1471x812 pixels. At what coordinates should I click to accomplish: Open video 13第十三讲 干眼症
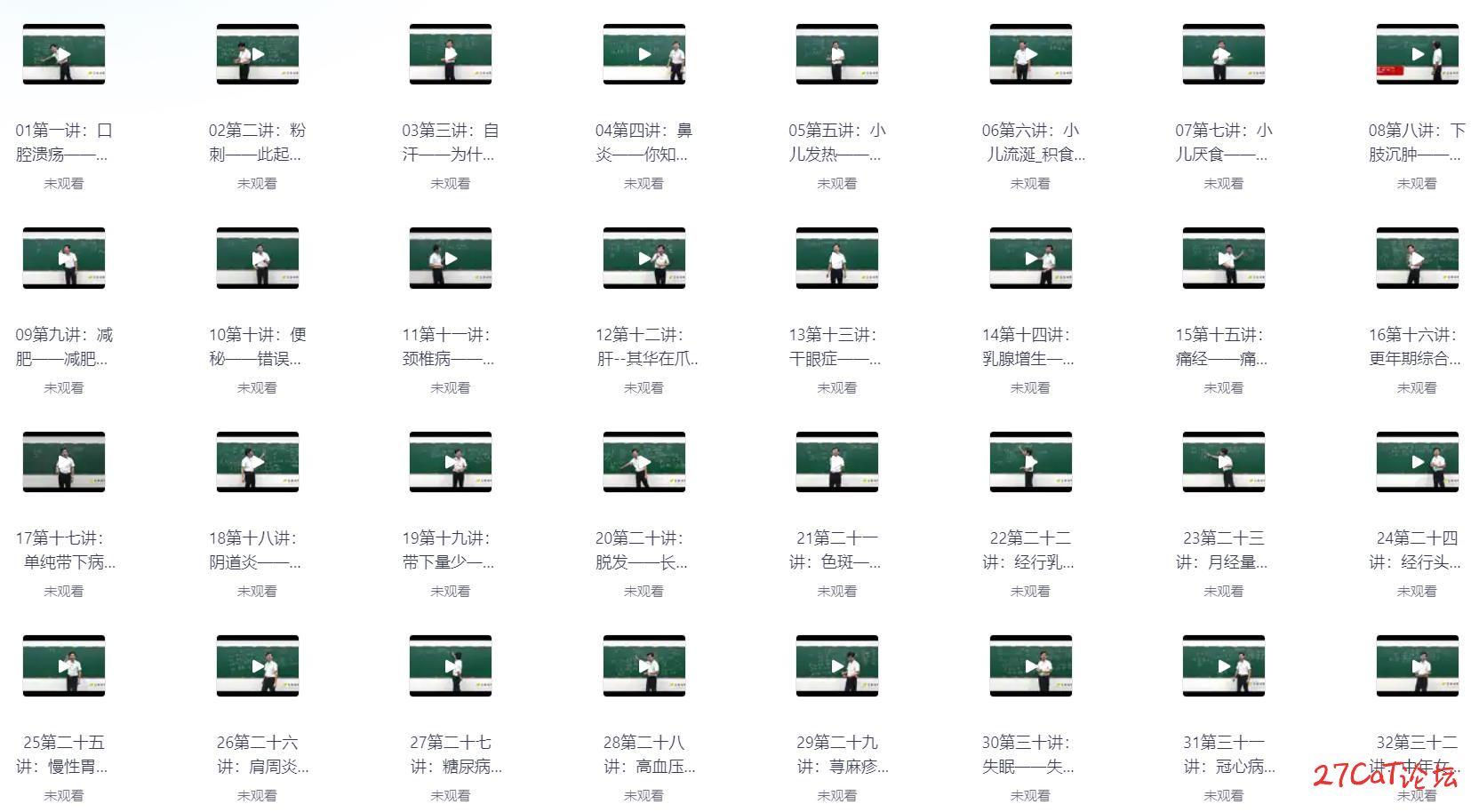pos(836,259)
